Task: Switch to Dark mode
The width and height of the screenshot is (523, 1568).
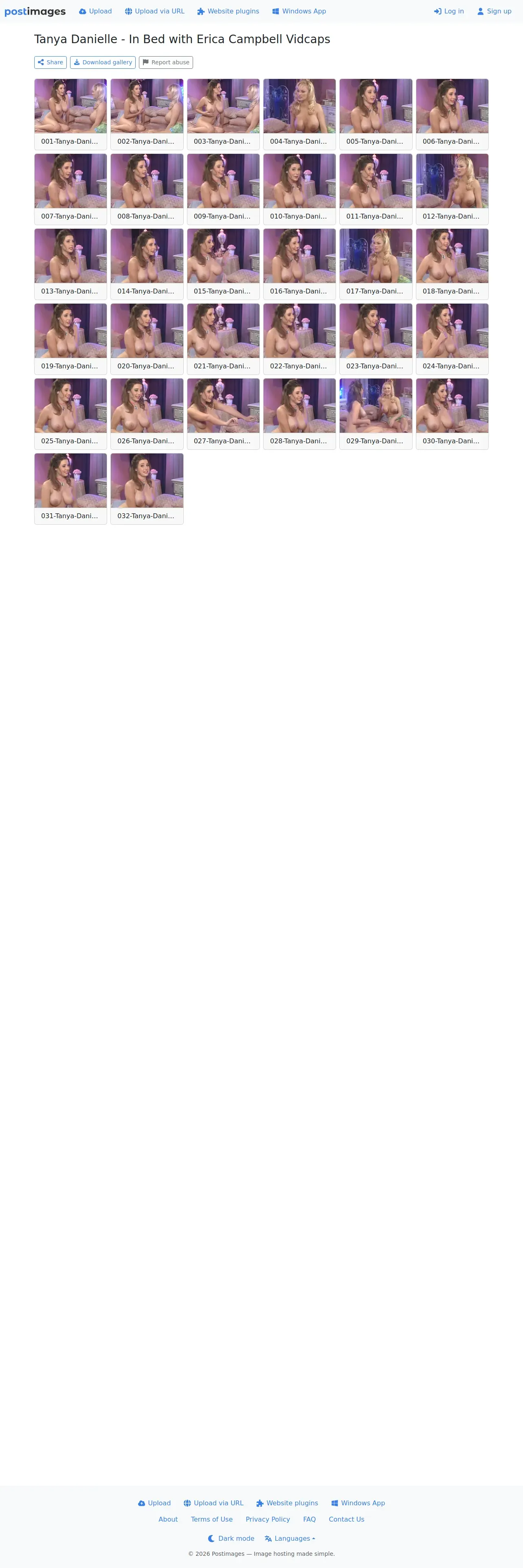Action: coord(231,1538)
